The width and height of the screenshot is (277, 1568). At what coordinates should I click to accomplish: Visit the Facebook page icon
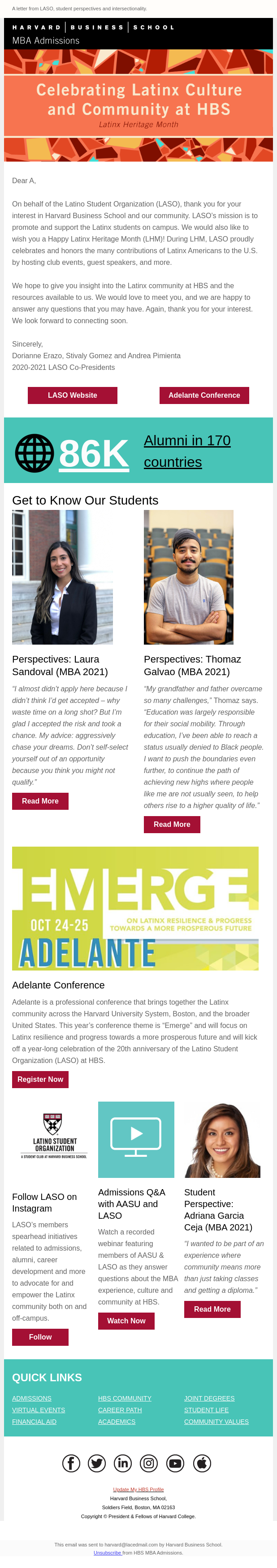71,1463
